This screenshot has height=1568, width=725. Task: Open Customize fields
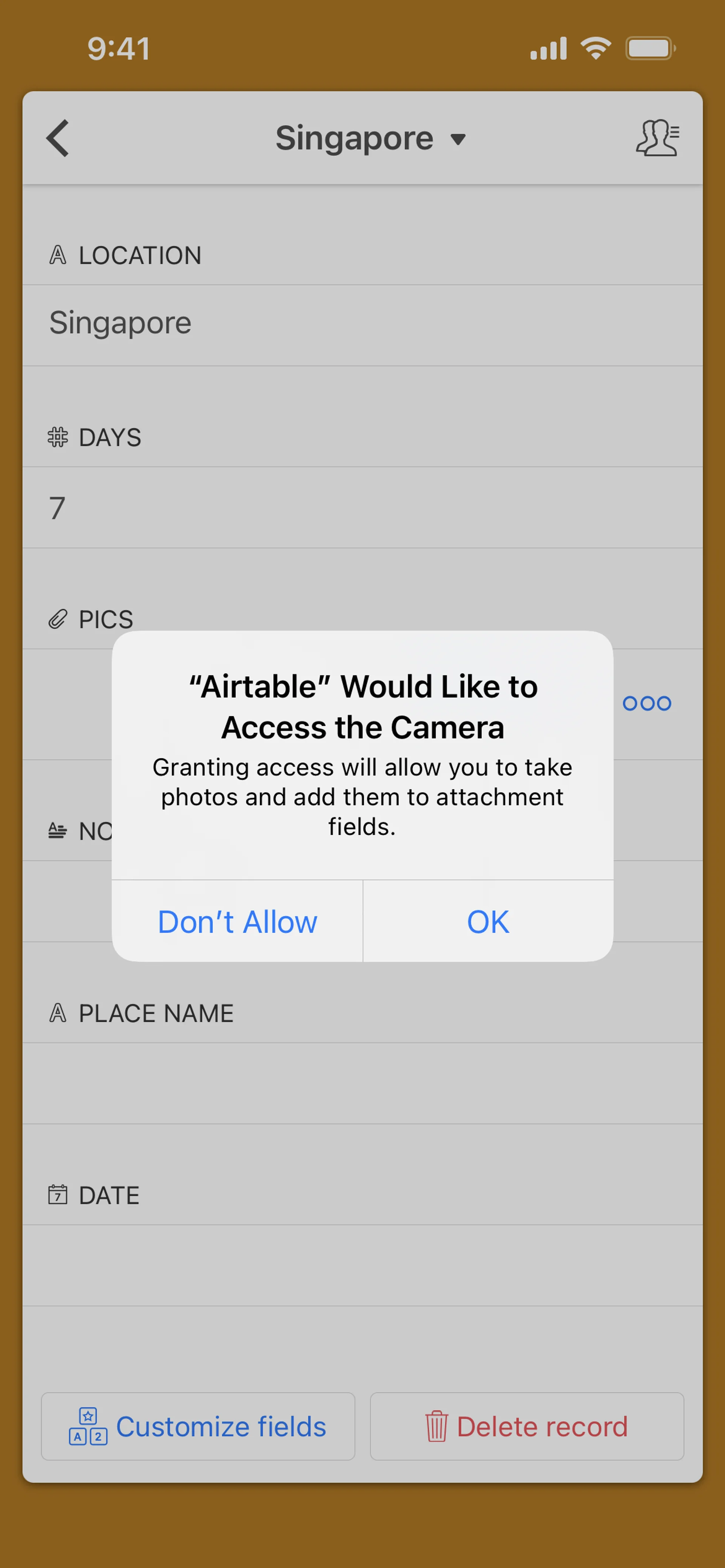[198, 1427]
